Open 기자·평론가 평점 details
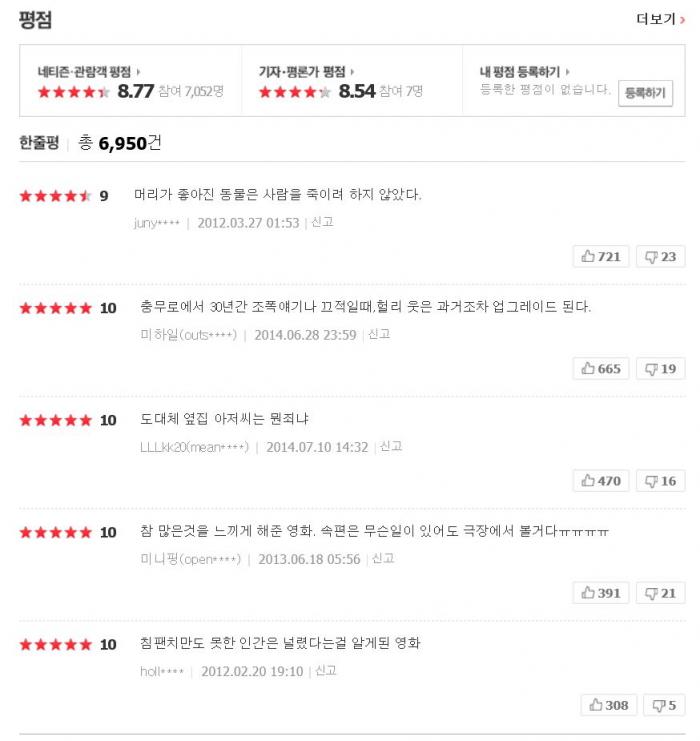The height and width of the screenshot is (741, 700). click(307, 72)
